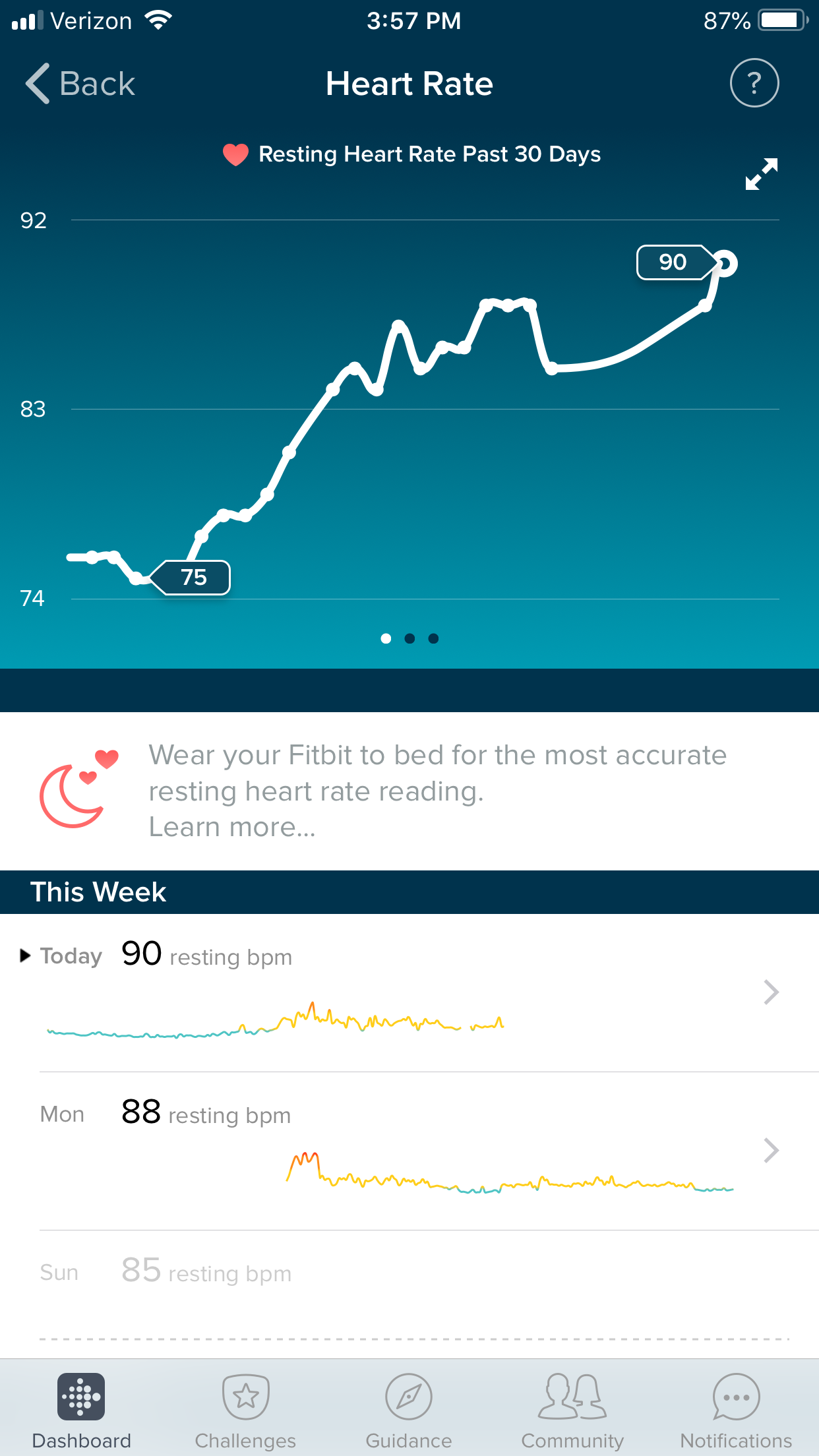
Task: Open the Learn more tip about Fitbit
Action: [232, 827]
